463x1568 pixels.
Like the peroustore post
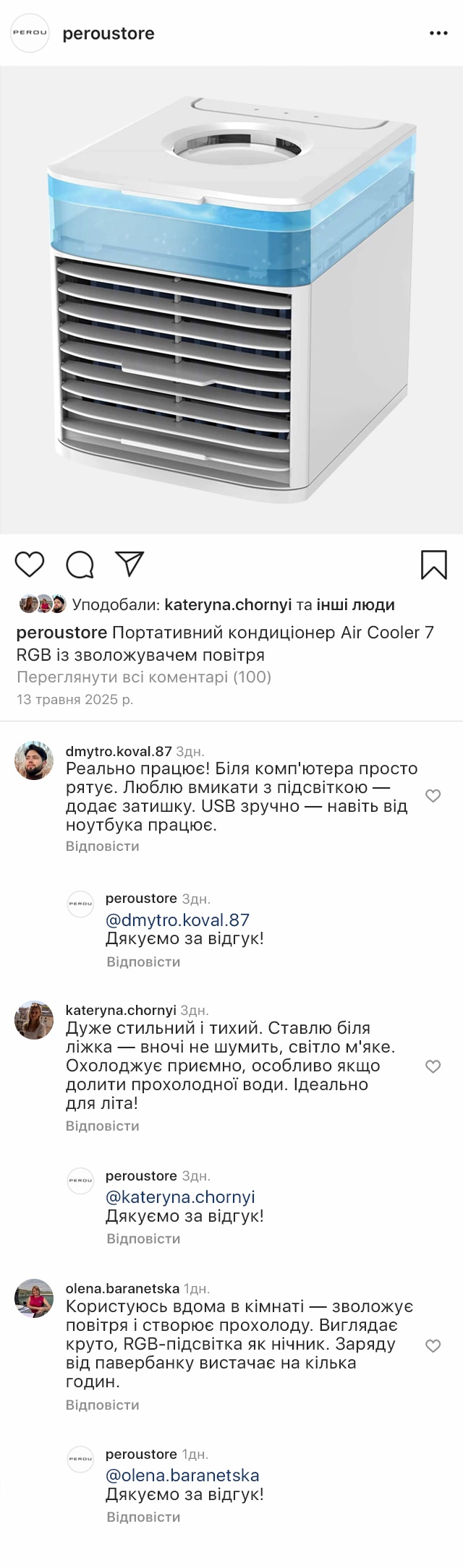[30, 565]
